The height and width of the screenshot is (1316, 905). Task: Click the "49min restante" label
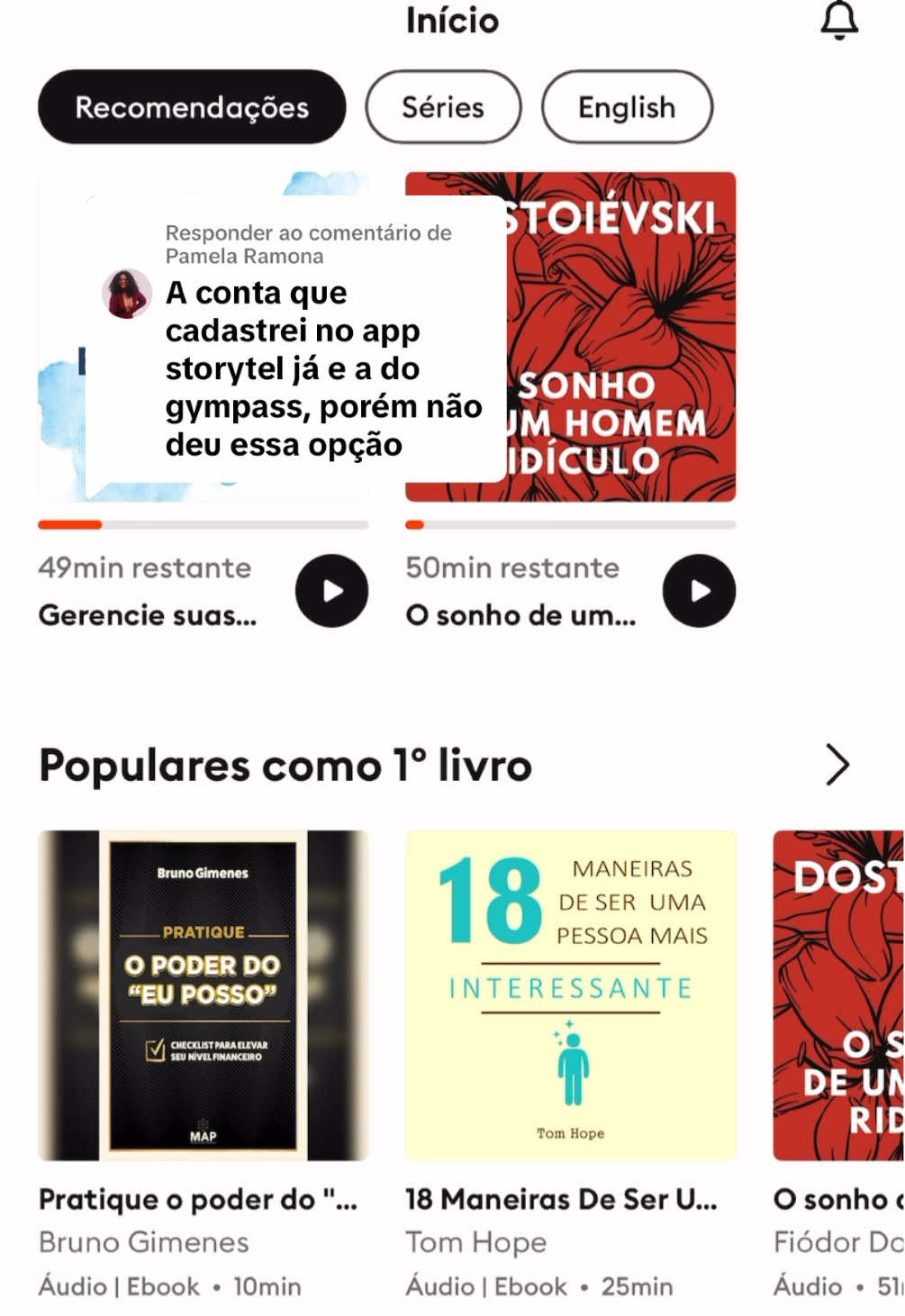point(143,567)
